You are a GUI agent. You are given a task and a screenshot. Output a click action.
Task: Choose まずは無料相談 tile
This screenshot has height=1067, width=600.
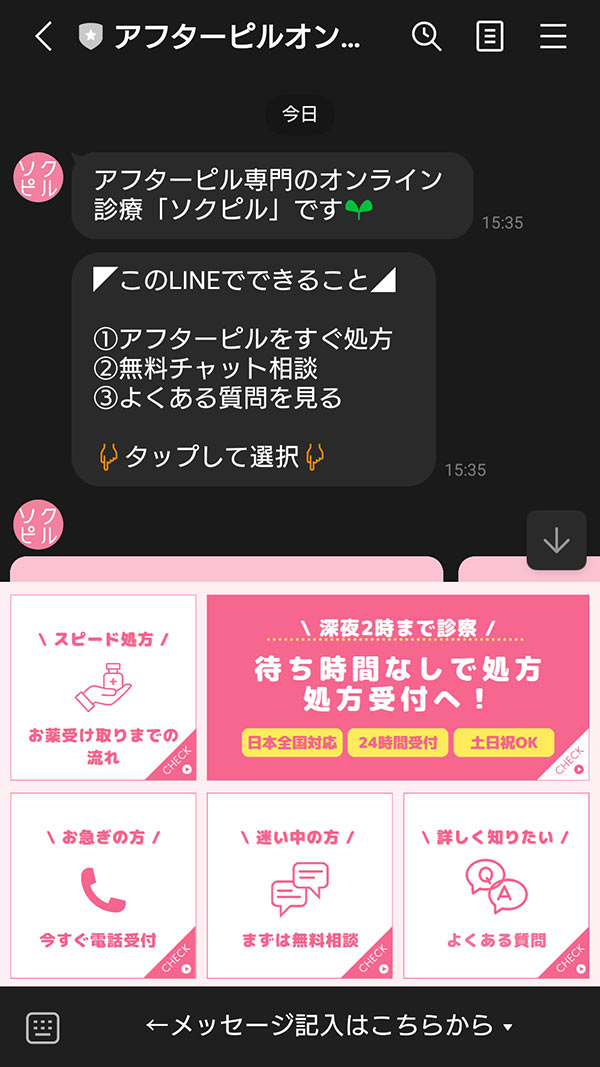pos(299,885)
